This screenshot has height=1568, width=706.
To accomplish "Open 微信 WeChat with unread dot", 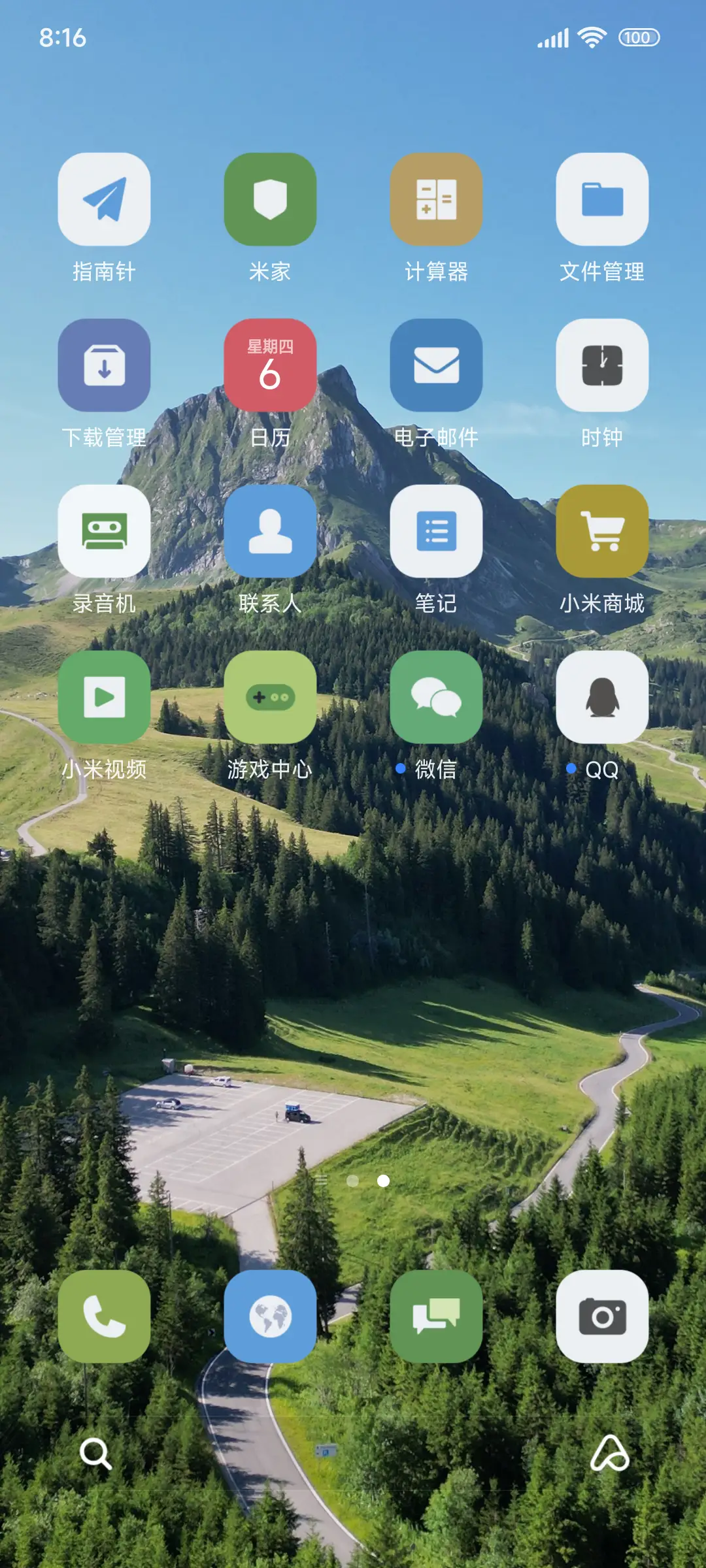I will pos(437,698).
